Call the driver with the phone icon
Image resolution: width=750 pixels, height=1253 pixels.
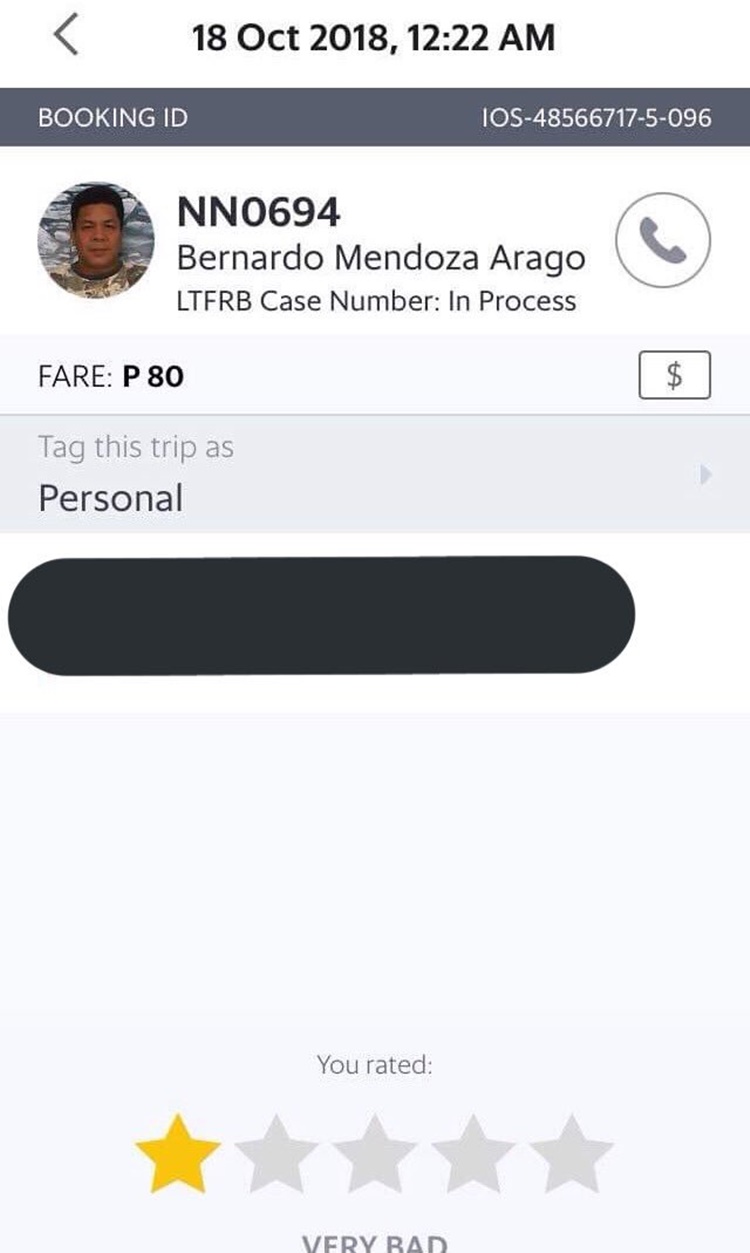[662, 240]
